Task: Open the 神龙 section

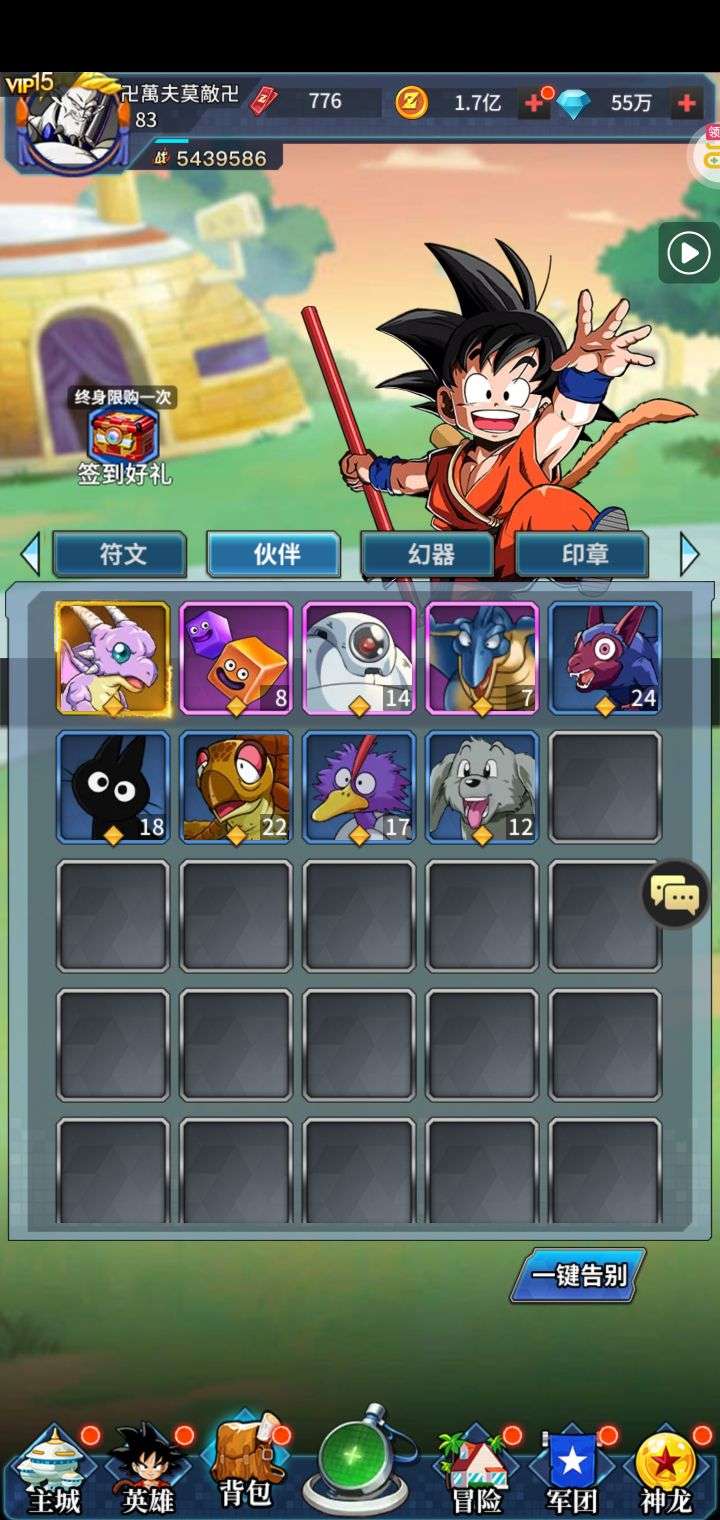Action: pyautogui.click(x=666, y=1469)
